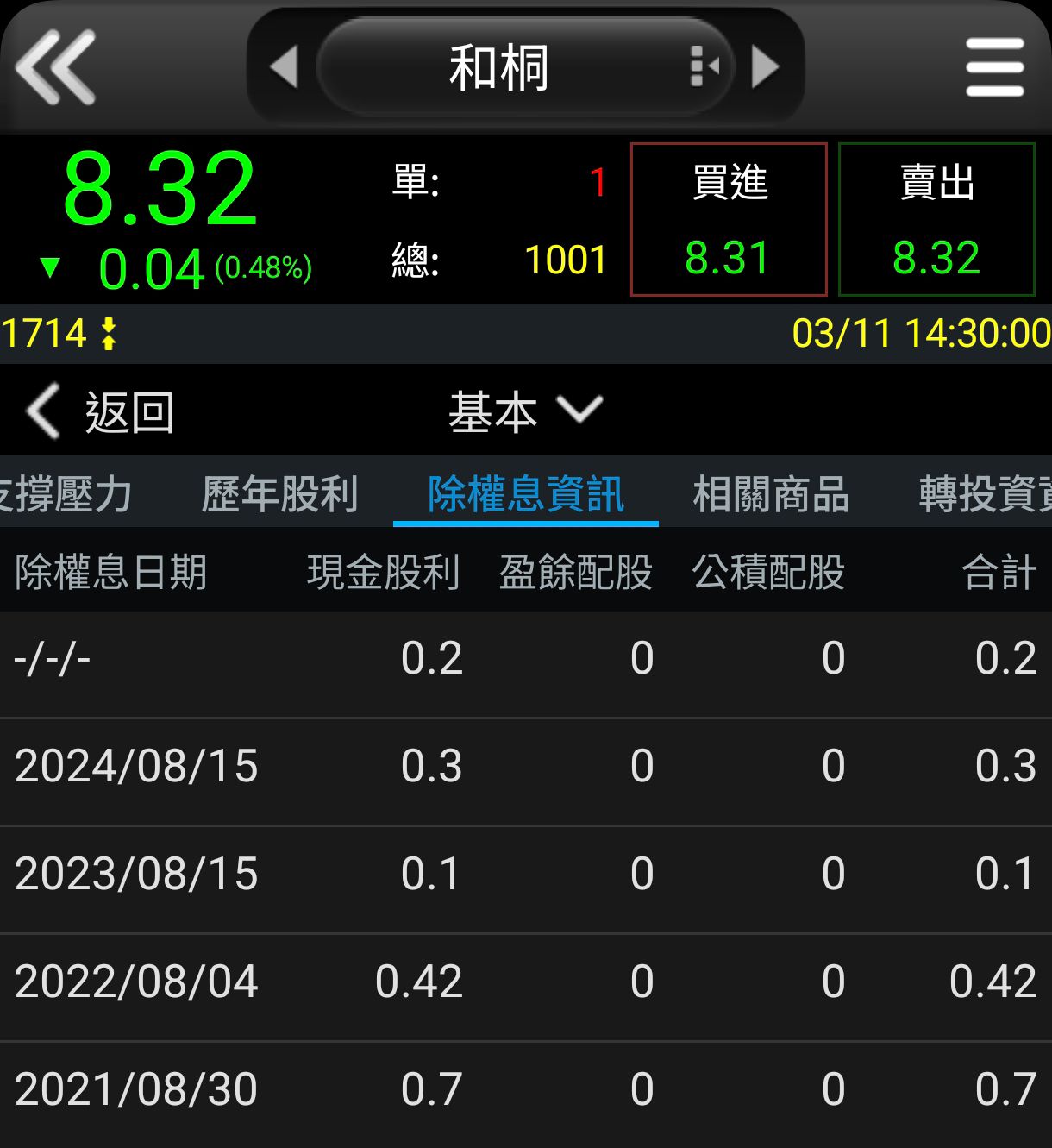Image resolution: width=1052 pixels, height=1148 pixels.
Task: Switch to the 歷年股利 tab
Action: [279, 494]
